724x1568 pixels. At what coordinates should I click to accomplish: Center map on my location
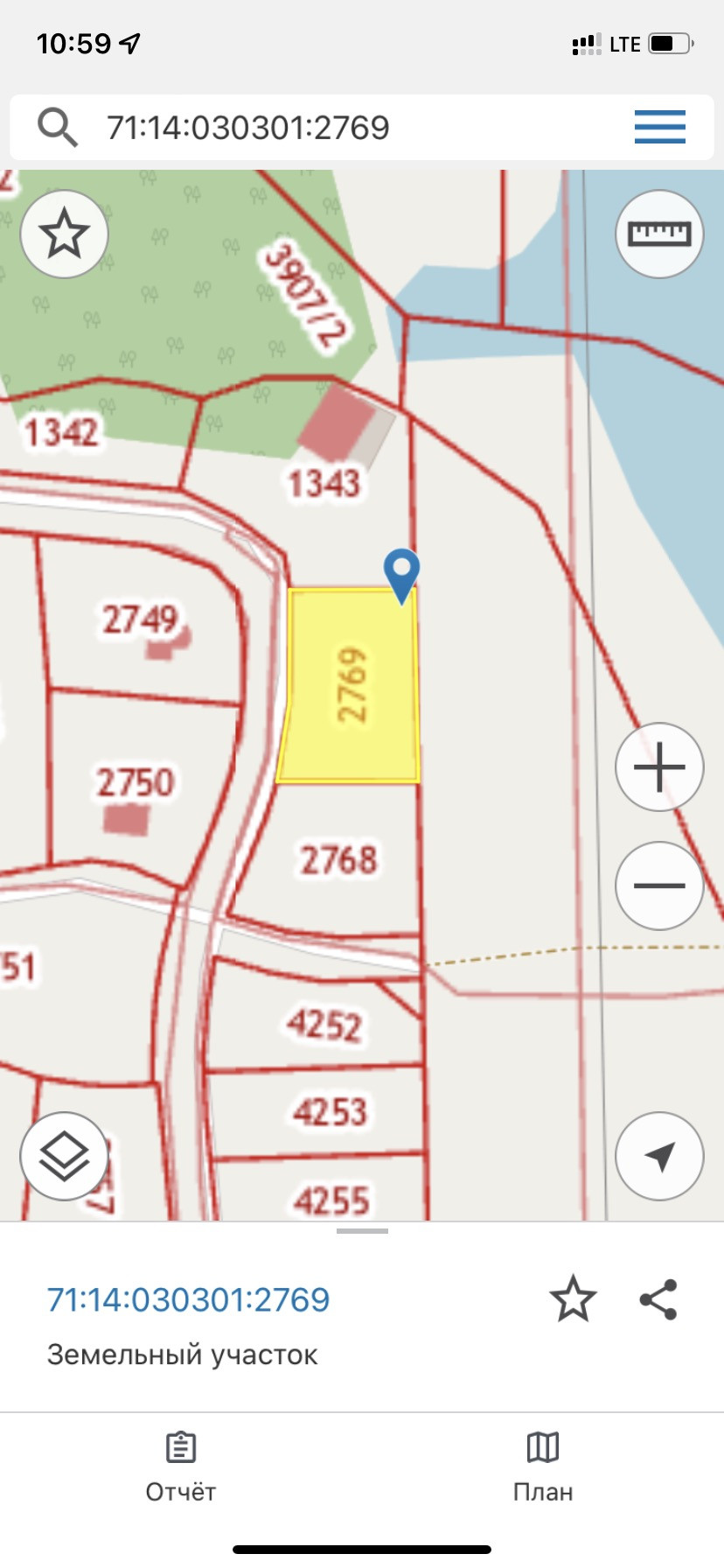(659, 1156)
